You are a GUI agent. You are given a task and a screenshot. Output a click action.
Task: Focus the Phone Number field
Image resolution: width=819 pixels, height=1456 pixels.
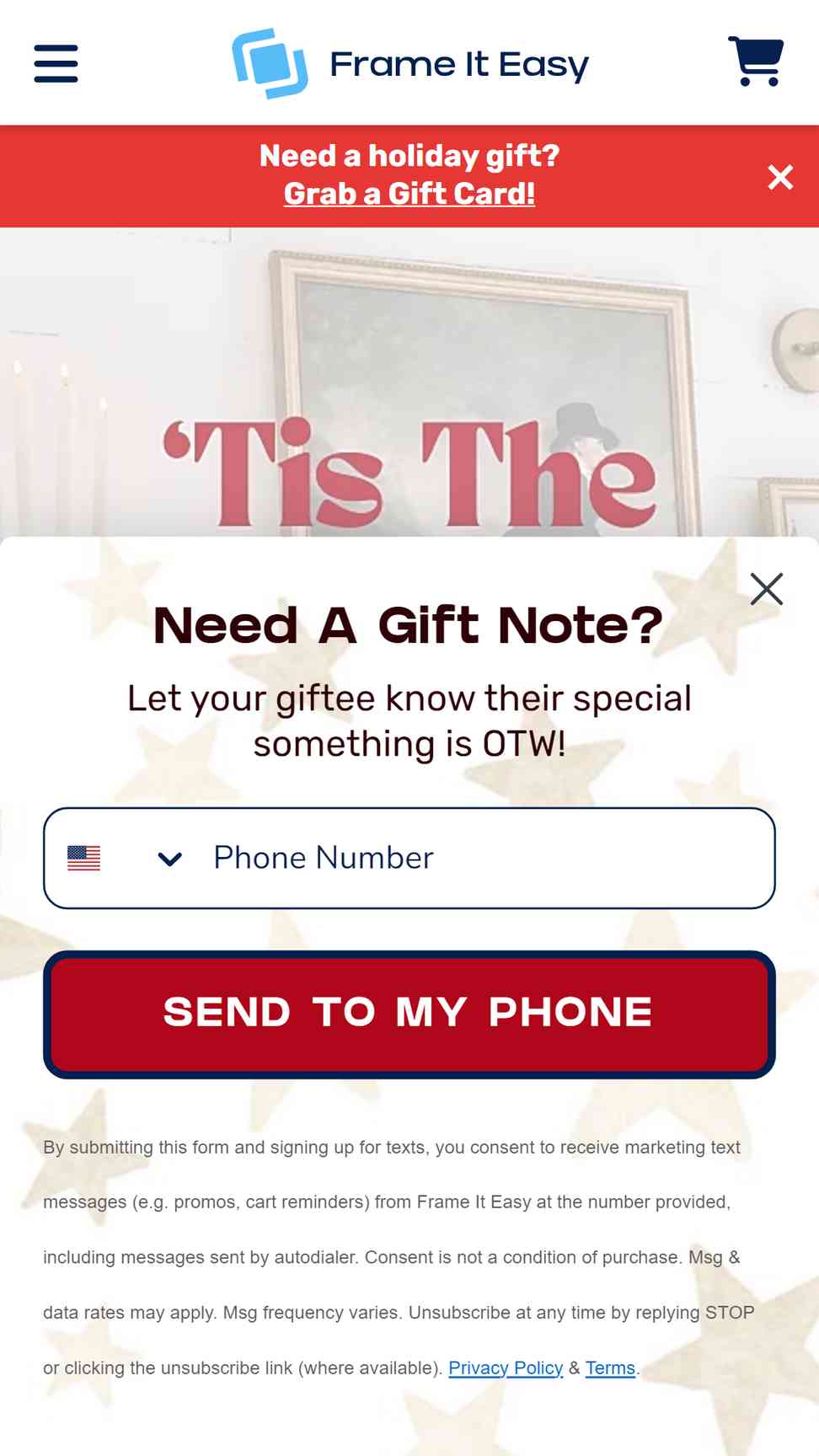pos(489,858)
